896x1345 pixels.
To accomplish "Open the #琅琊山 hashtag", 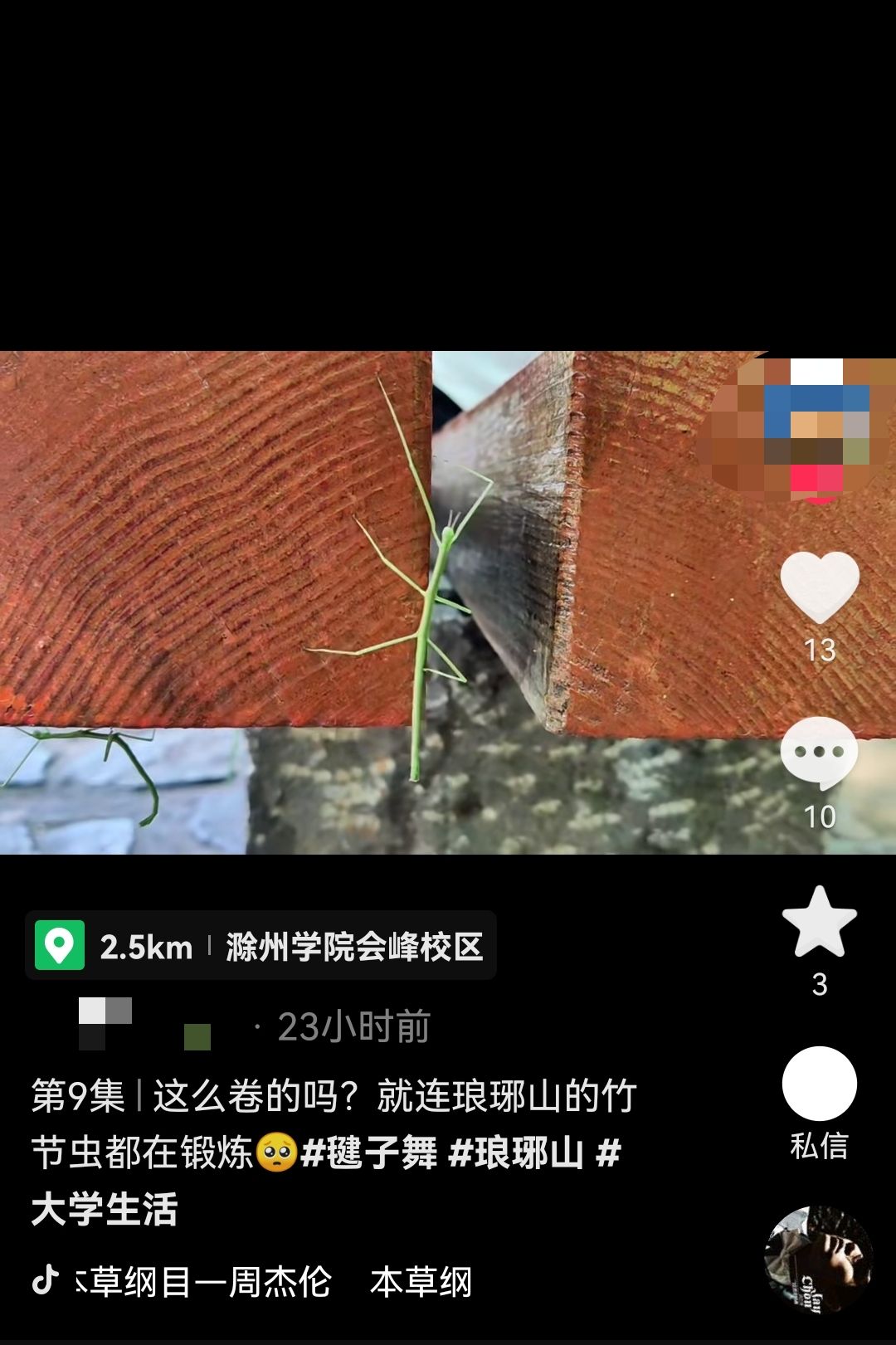I will [516, 1153].
